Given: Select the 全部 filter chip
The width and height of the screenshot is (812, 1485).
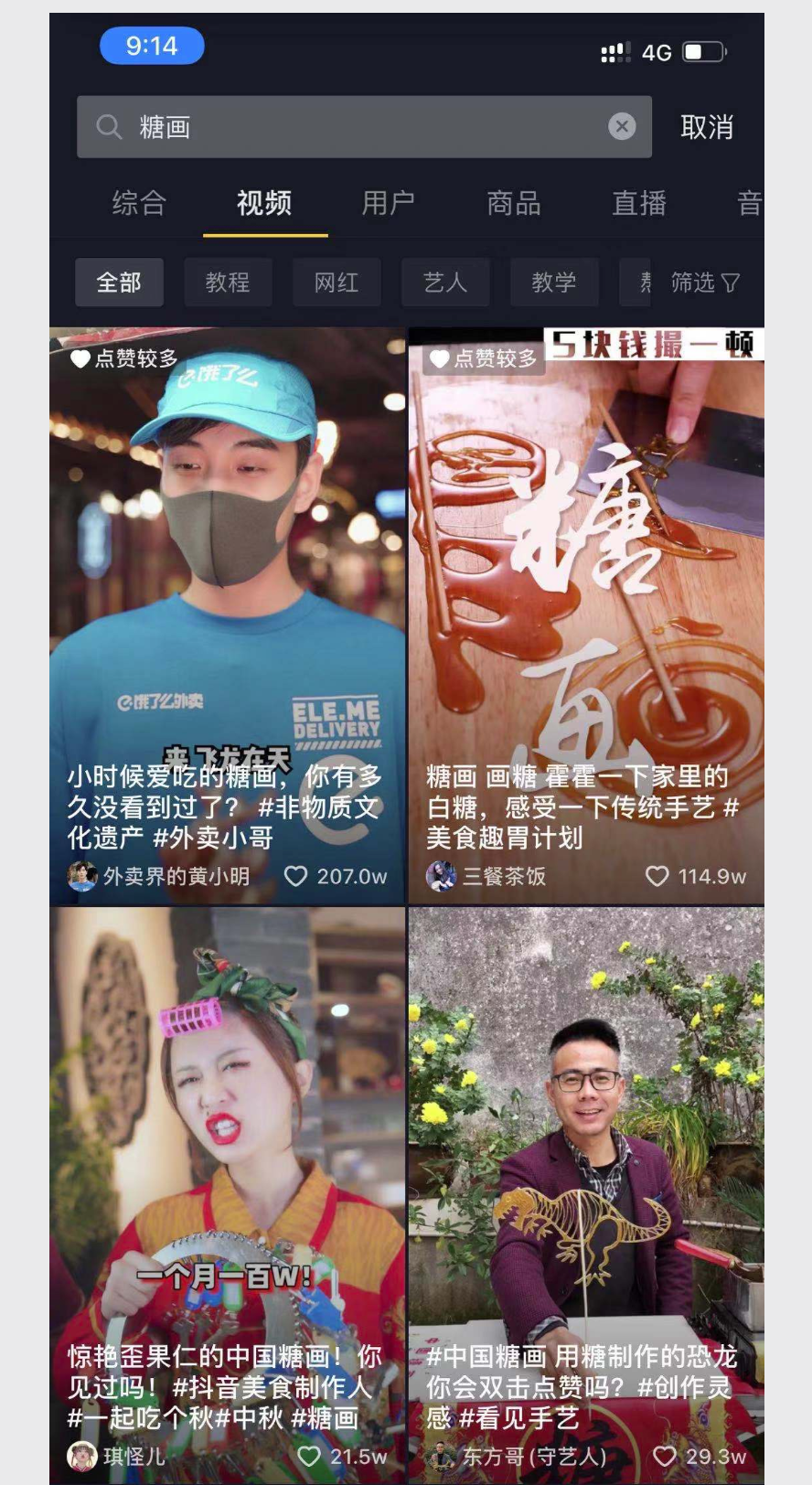Looking at the screenshot, I should 119,283.
